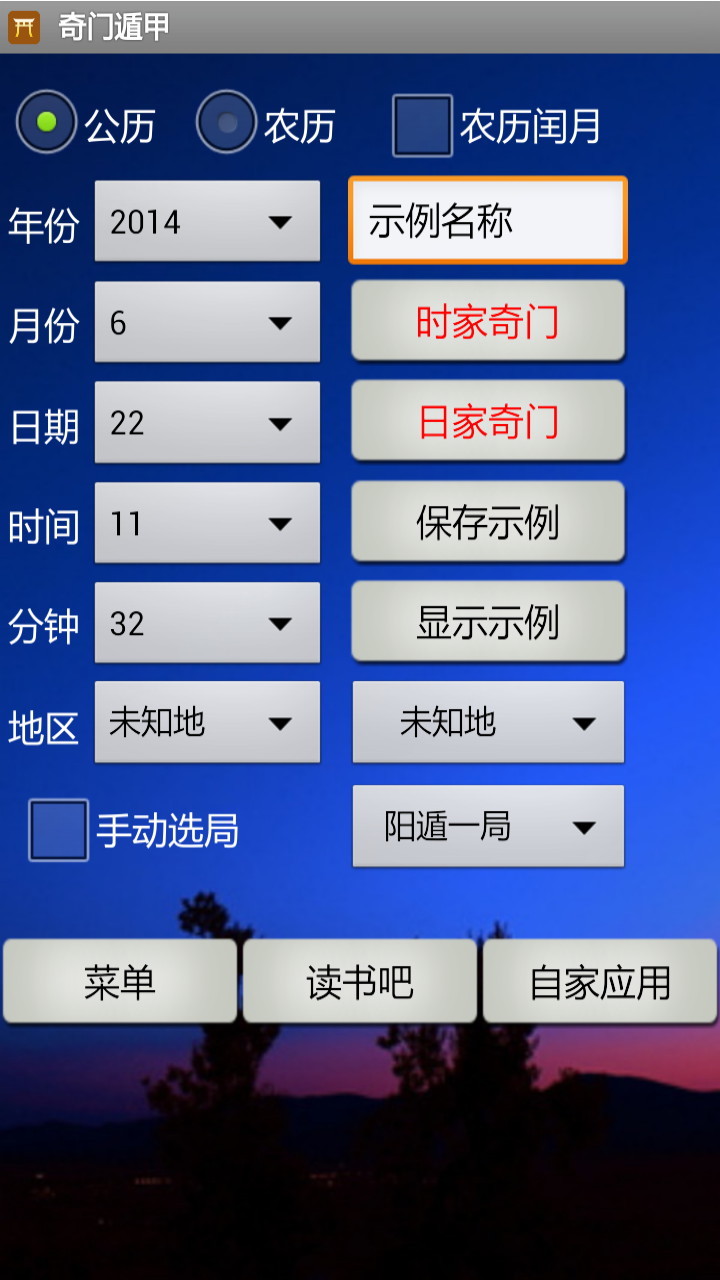Screen dimensions: 720x1280
Task: Open the 年份 dropdown showing 2014
Action: (207, 221)
